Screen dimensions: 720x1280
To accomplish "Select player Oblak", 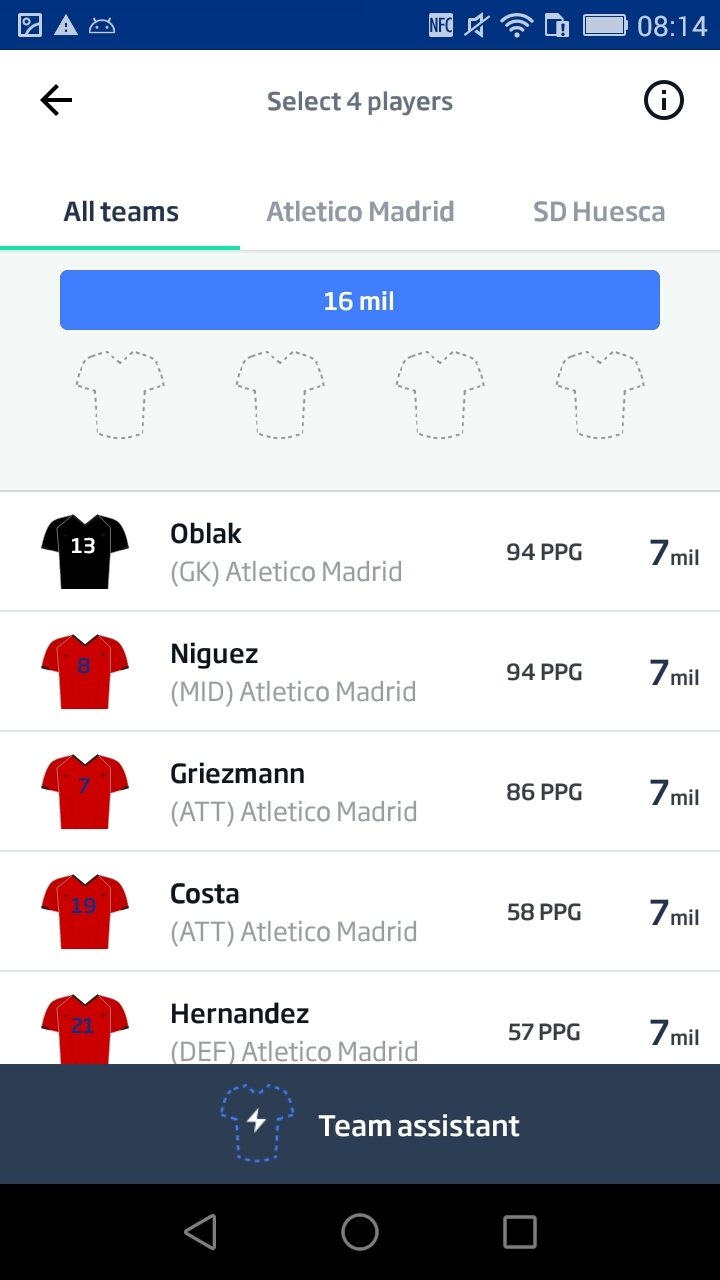I will 360,552.
